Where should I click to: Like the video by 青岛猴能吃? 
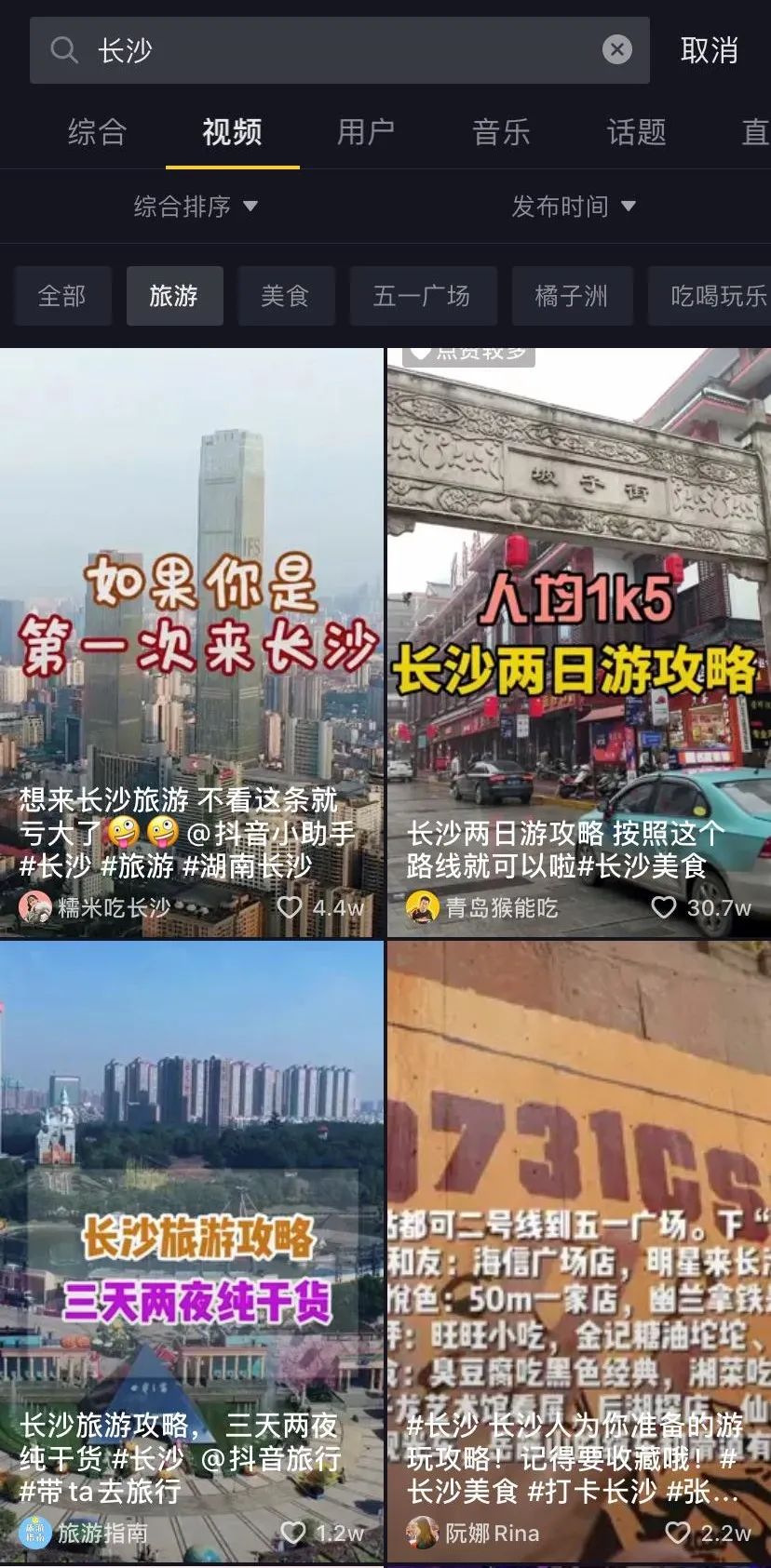pos(663,907)
